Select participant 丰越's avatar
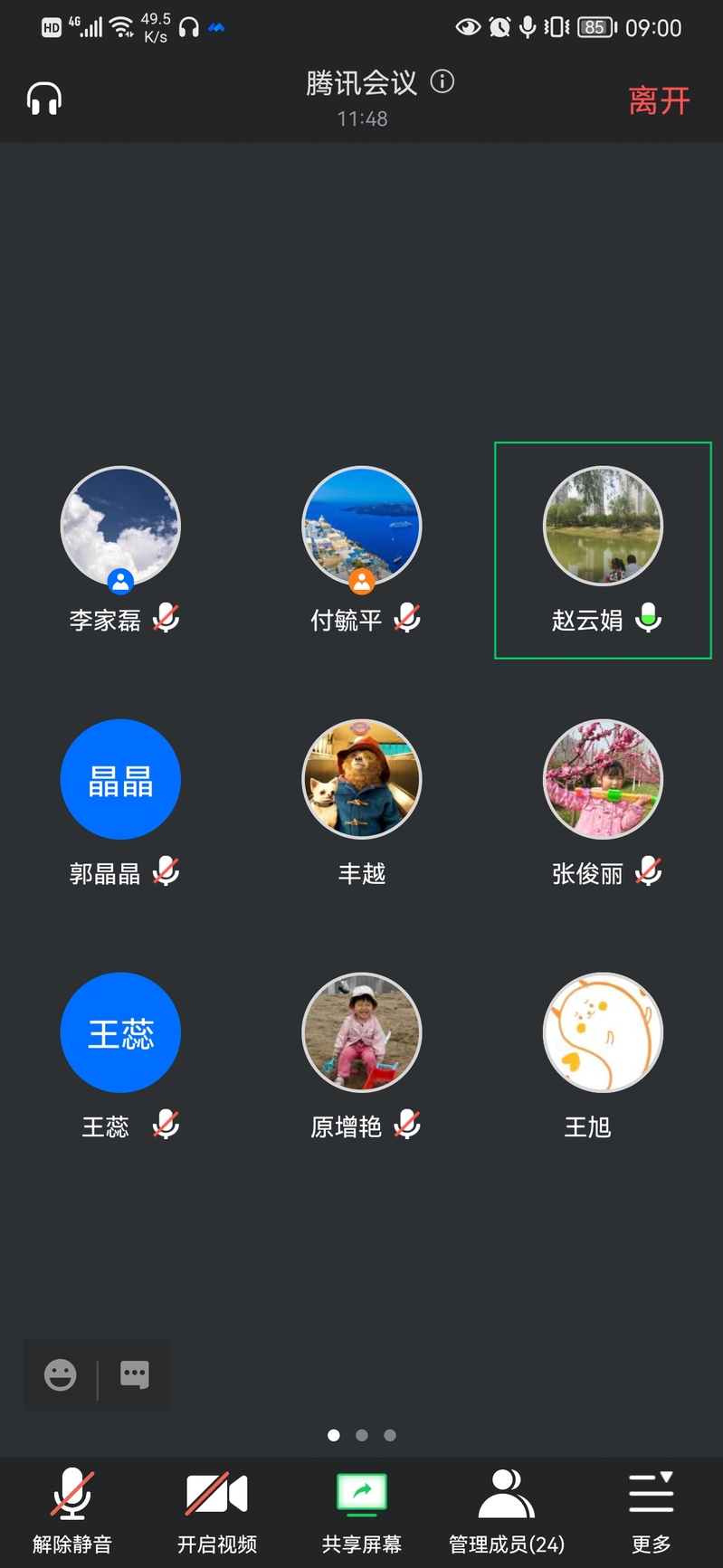Viewport: 723px width, 1568px height. [361, 779]
